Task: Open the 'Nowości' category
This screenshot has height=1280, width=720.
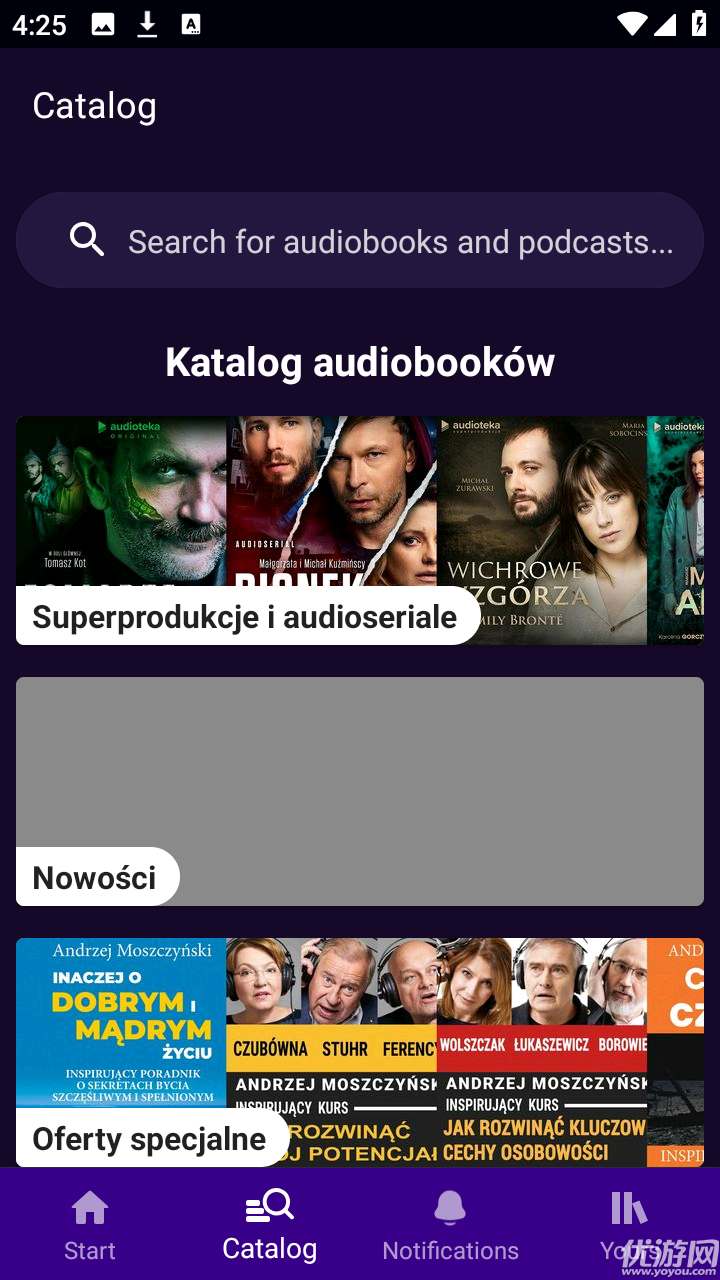Action: coord(97,877)
